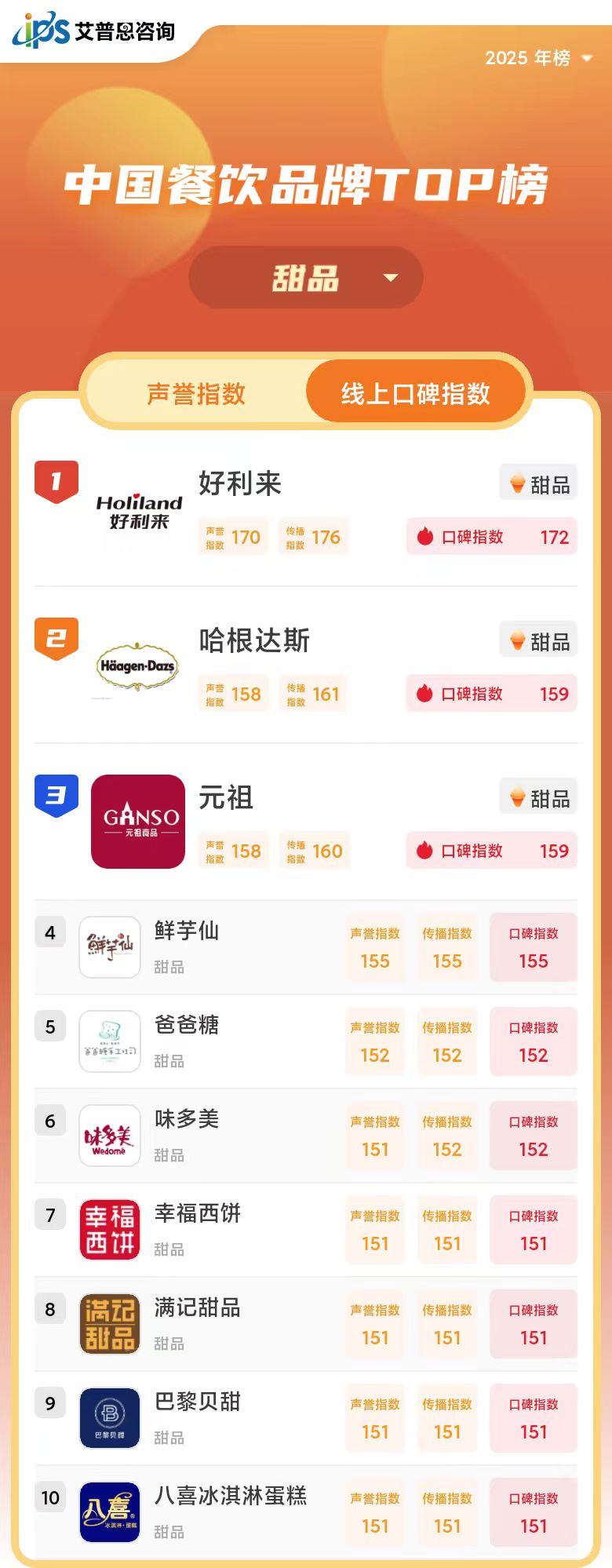This screenshot has width=612, height=1568.
Task: View the 巴黎贝甜 row
Action: (x=198, y=1402)
